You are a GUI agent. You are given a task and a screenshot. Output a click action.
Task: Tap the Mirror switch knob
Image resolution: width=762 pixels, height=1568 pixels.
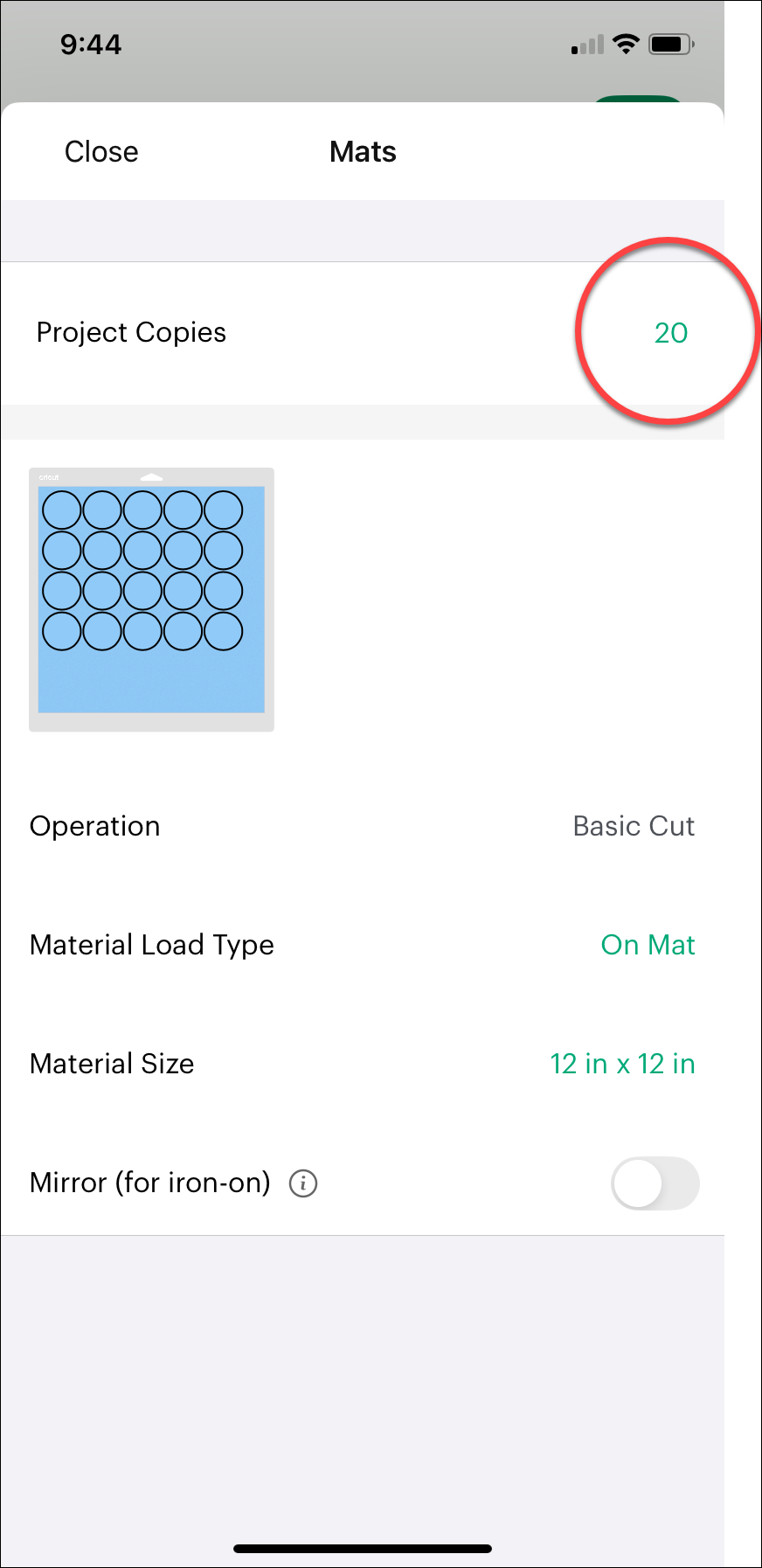[x=641, y=1183]
